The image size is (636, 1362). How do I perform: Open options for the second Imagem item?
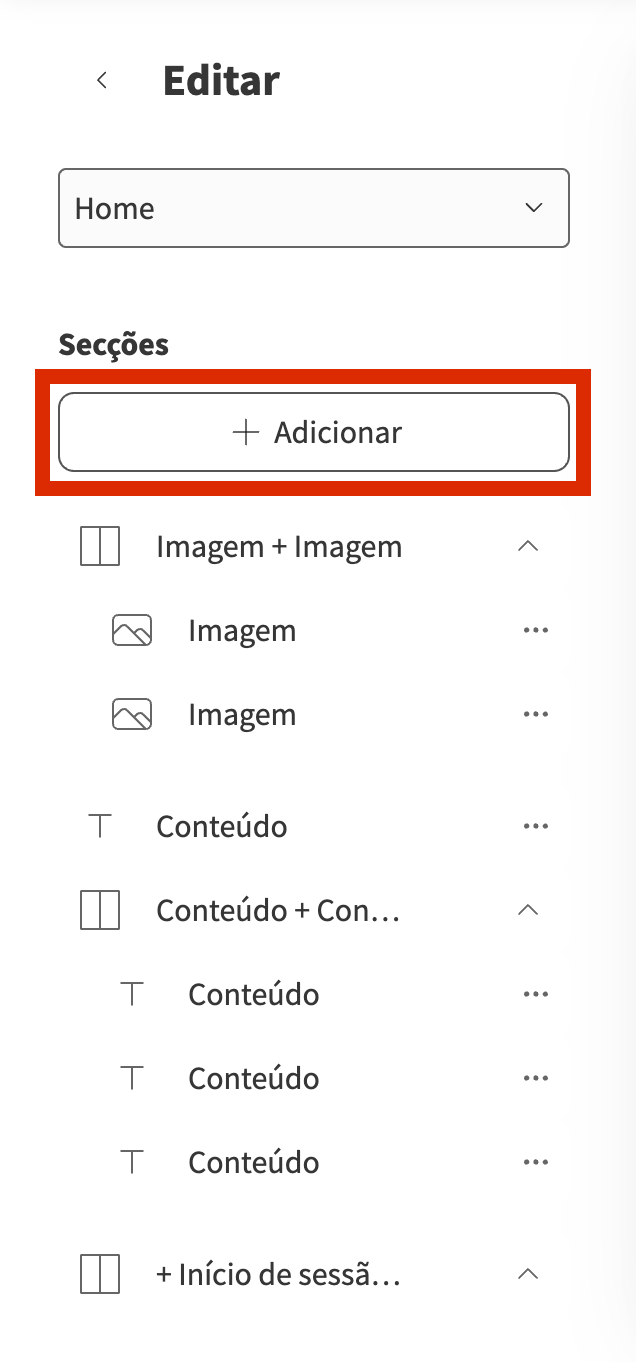[x=536, y=715]
